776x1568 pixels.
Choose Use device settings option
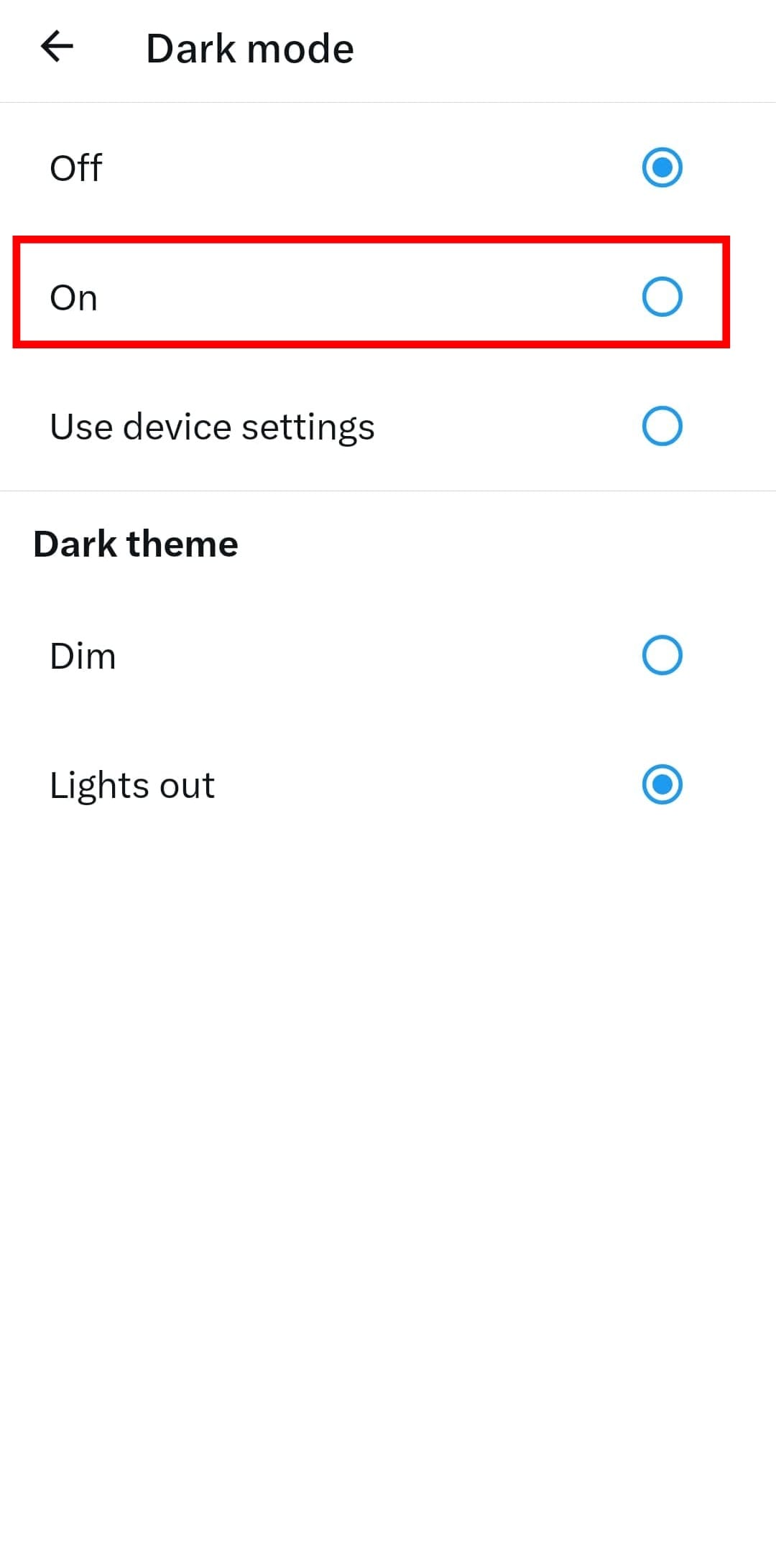661,426
